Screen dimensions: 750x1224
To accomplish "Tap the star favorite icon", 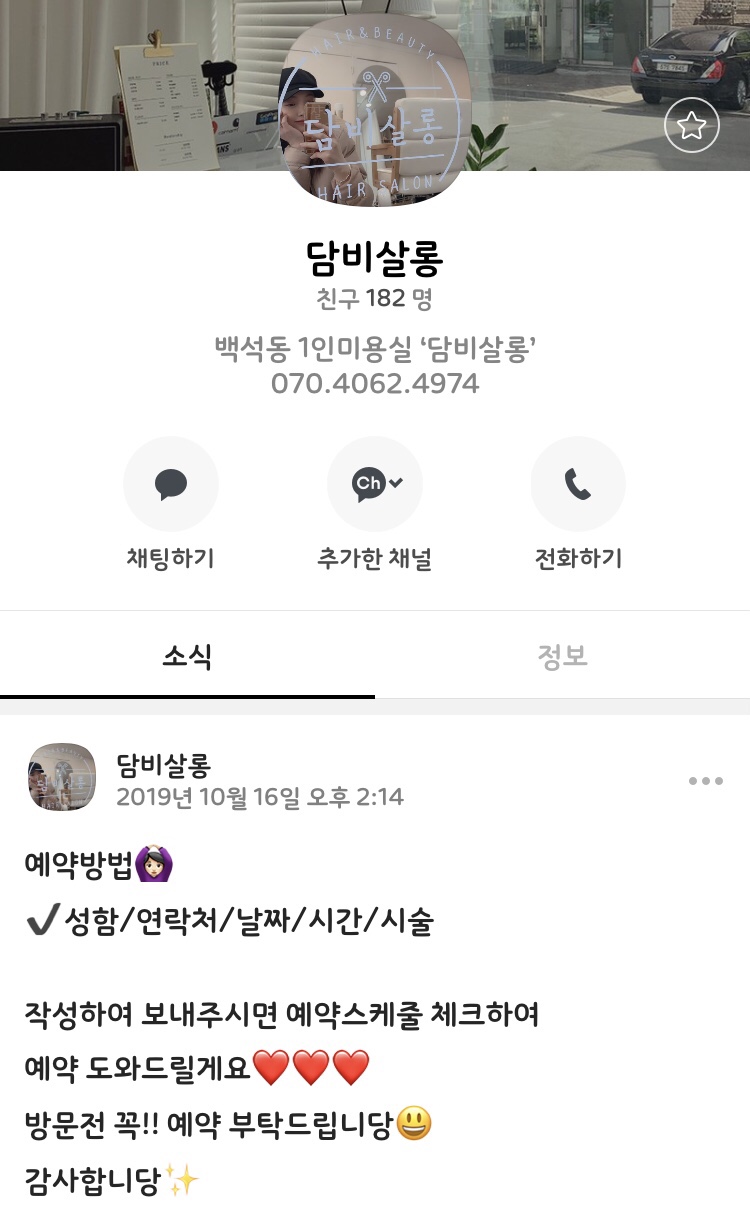I will coord(692,126).
